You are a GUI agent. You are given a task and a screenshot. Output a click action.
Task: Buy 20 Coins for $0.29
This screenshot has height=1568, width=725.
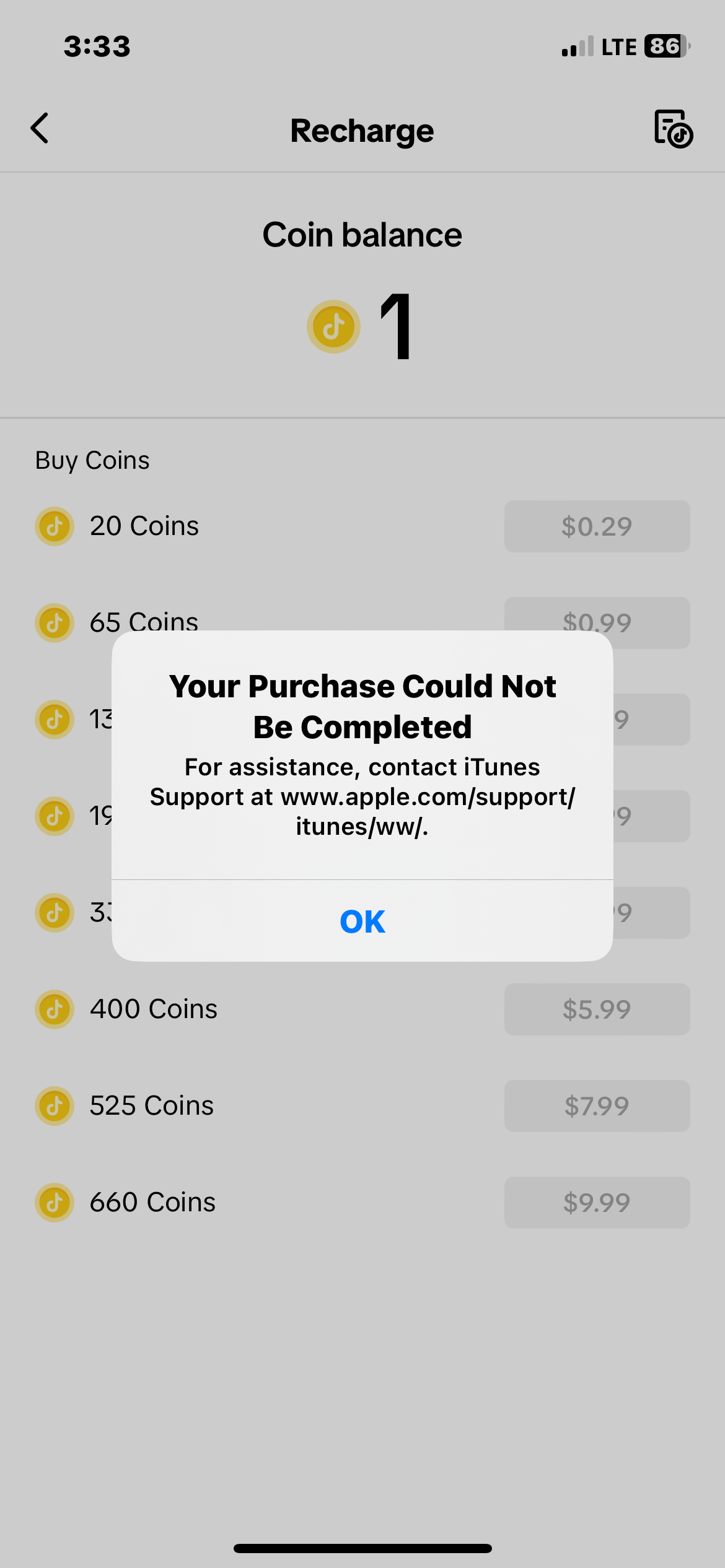coord(597,526)
